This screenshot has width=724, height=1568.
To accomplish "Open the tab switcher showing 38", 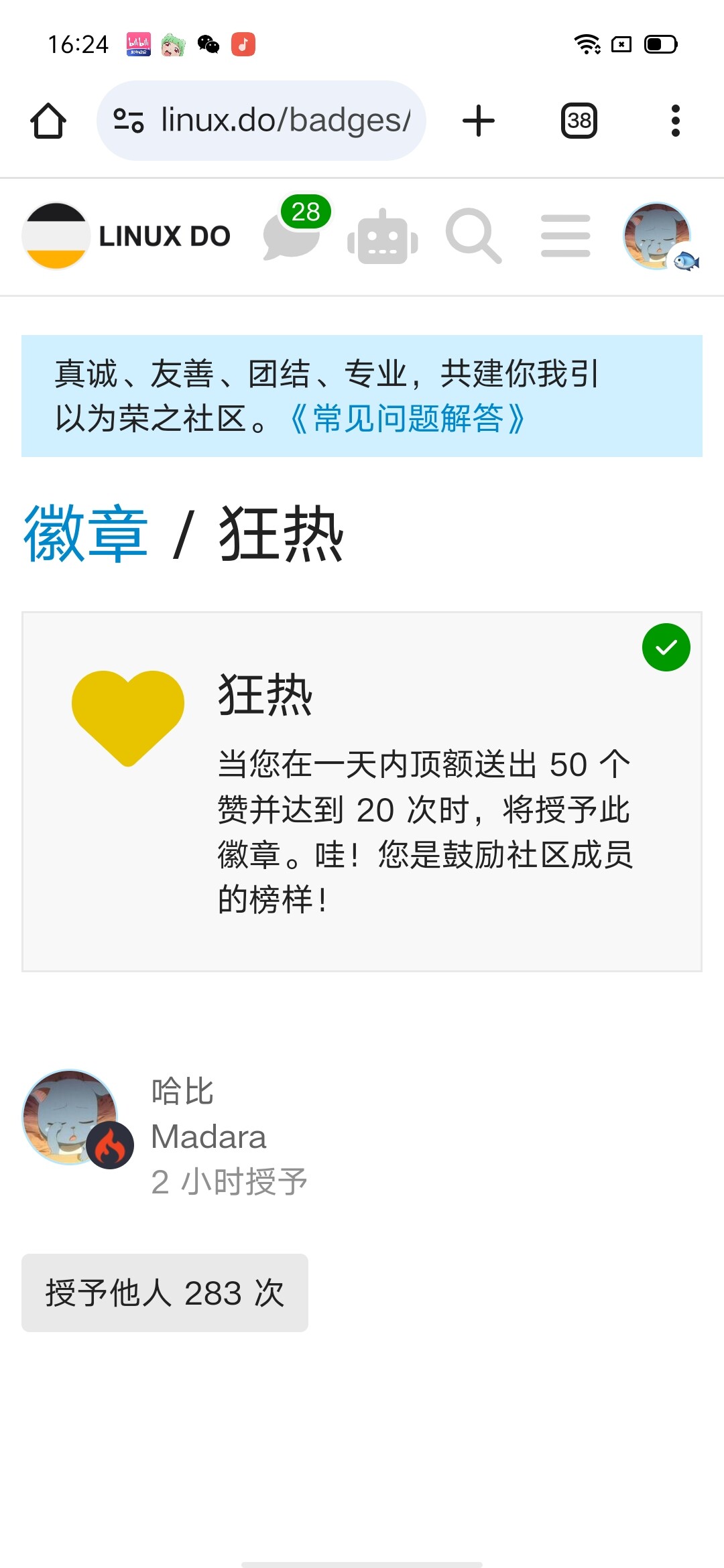I will pos(579,121).
